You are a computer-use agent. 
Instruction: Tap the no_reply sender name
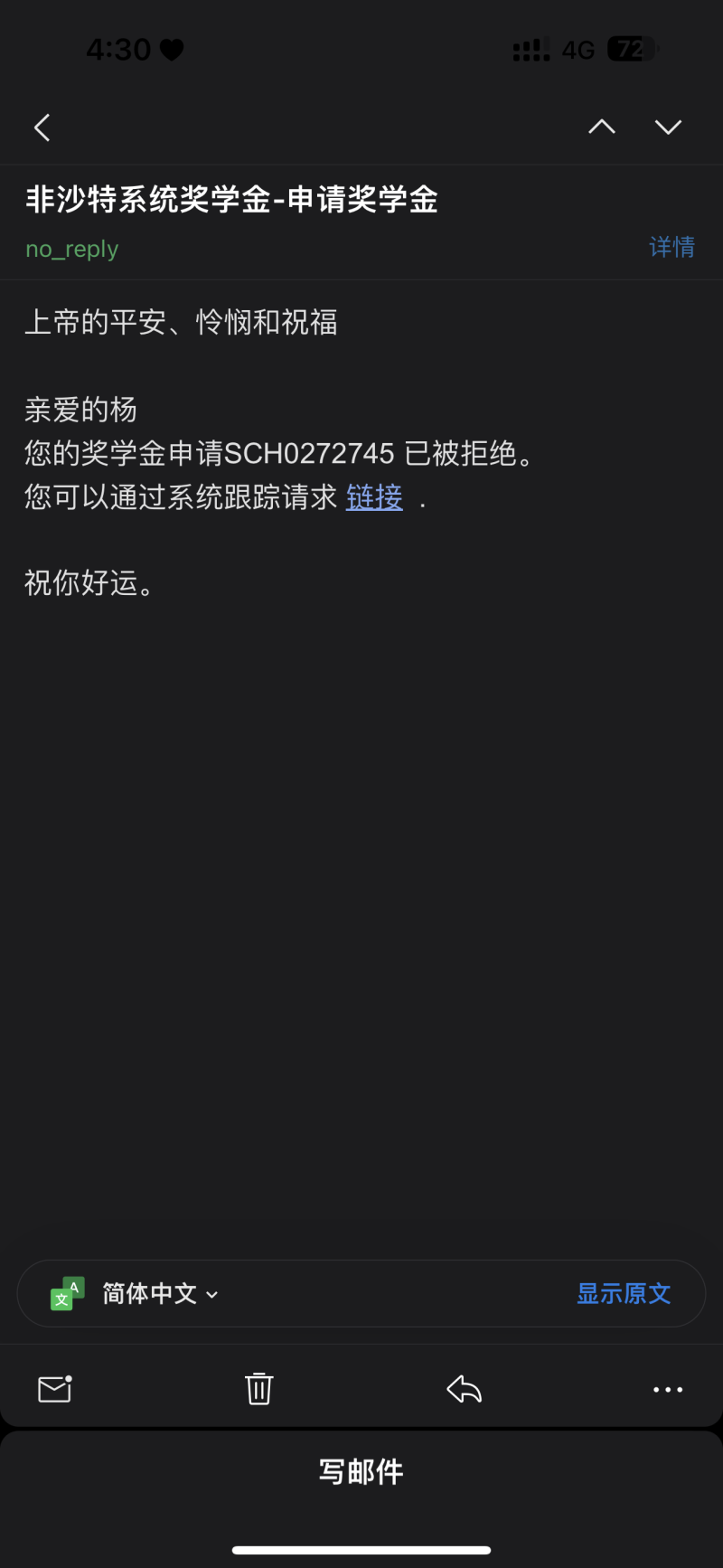point(72,249)
